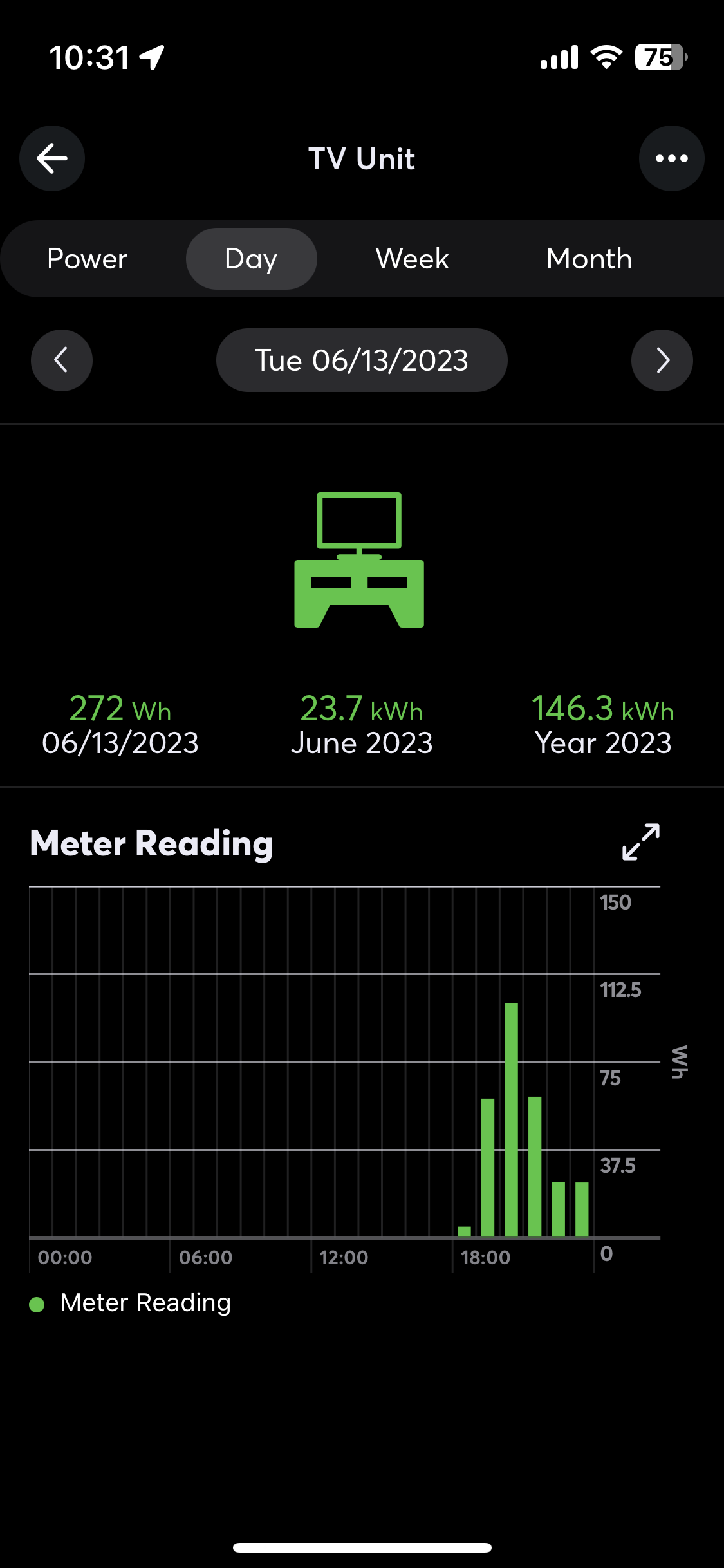Select the Day tab
This screenshot has height=1568, width=724.
pos(251,259)
